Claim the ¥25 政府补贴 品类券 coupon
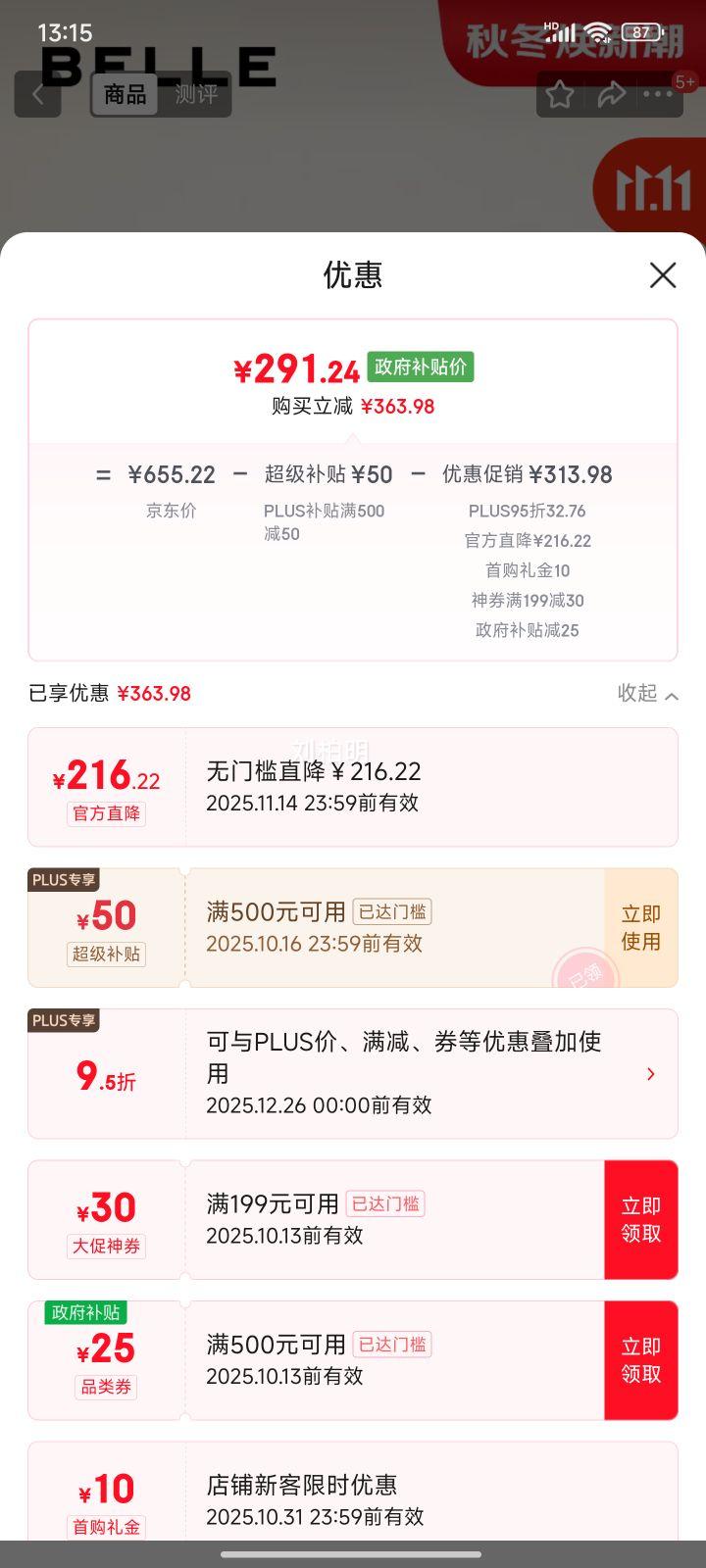This screenshot has height=1568, width=706. point(640,1360)
